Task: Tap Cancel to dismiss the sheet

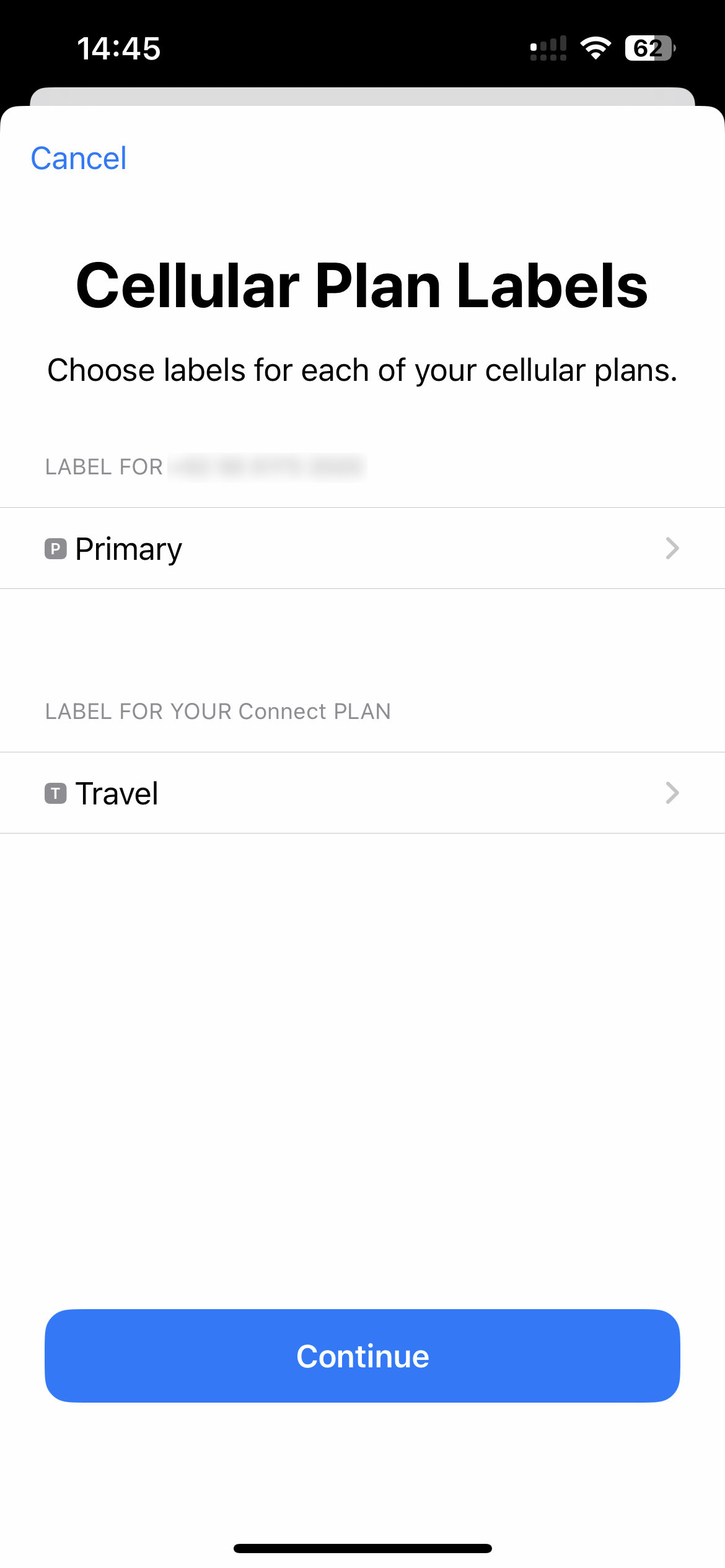Action: [78, 158]
